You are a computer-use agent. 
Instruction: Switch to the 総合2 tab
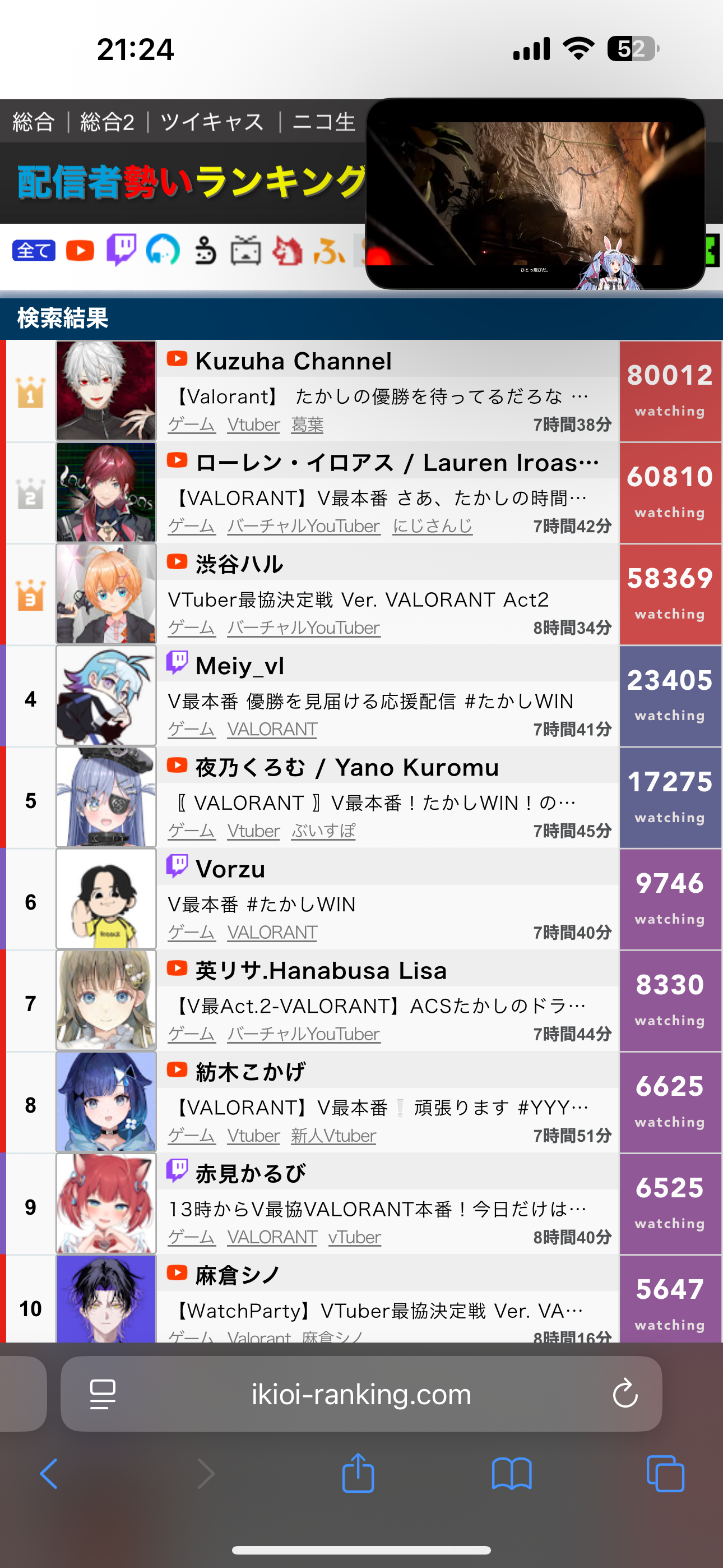pos(107,122)
